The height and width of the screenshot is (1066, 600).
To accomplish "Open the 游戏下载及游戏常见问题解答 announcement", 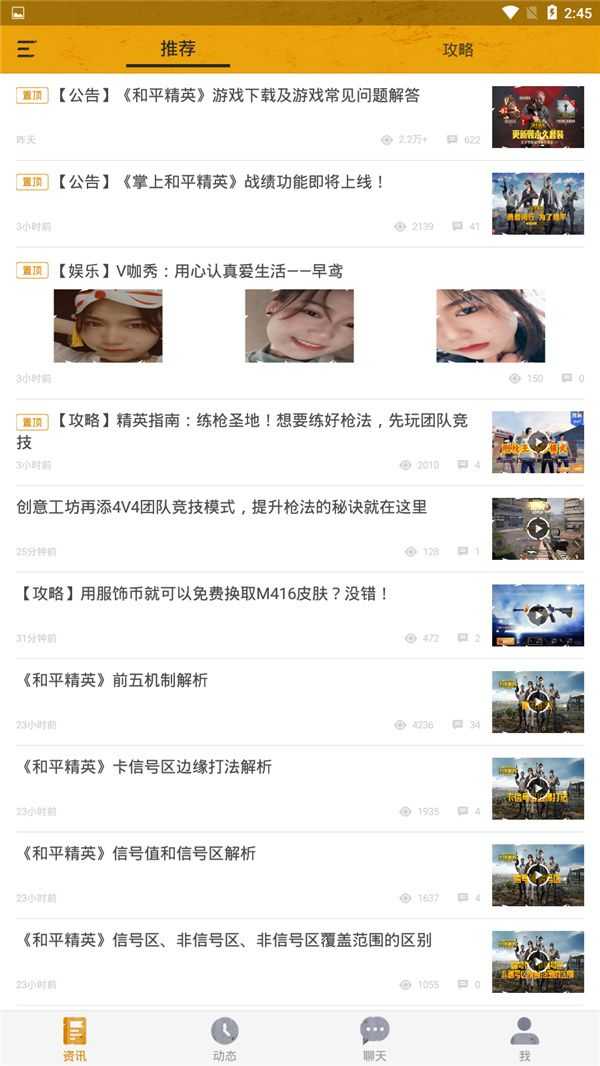I will (300, 117).
